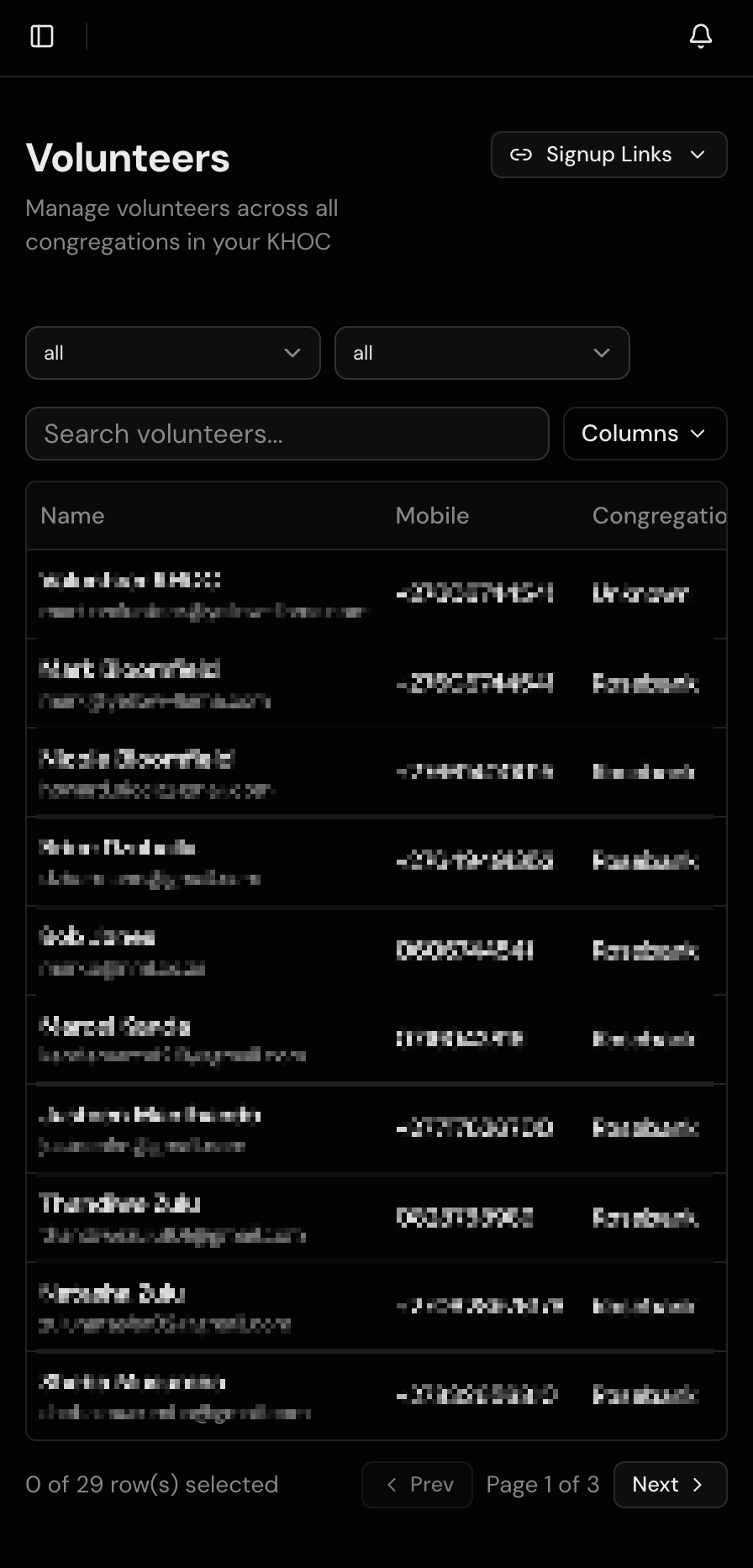This screenshot has height=1568, width=753.
Task: Open the sidebar panel toggle icon
Action: [45, 37]
